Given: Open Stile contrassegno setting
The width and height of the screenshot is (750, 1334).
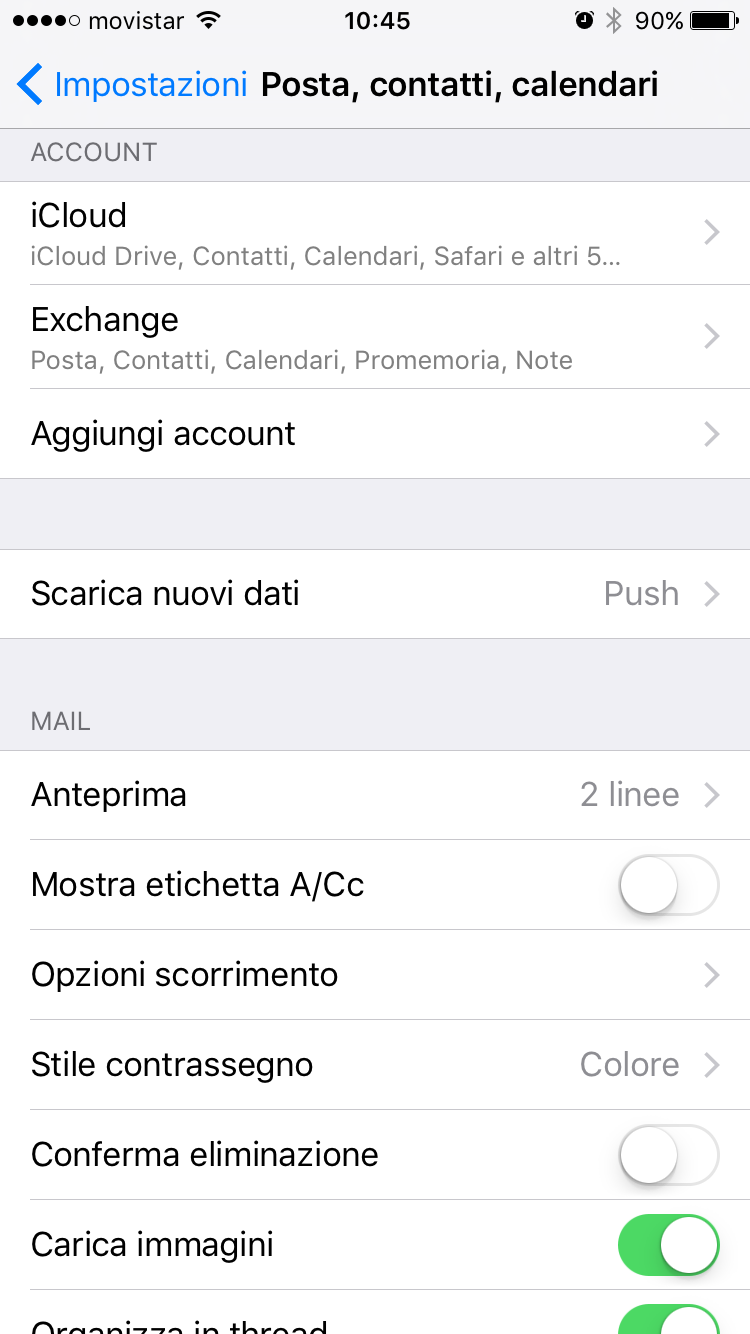Looking at the screenshot, I should tap(375, 1065).
